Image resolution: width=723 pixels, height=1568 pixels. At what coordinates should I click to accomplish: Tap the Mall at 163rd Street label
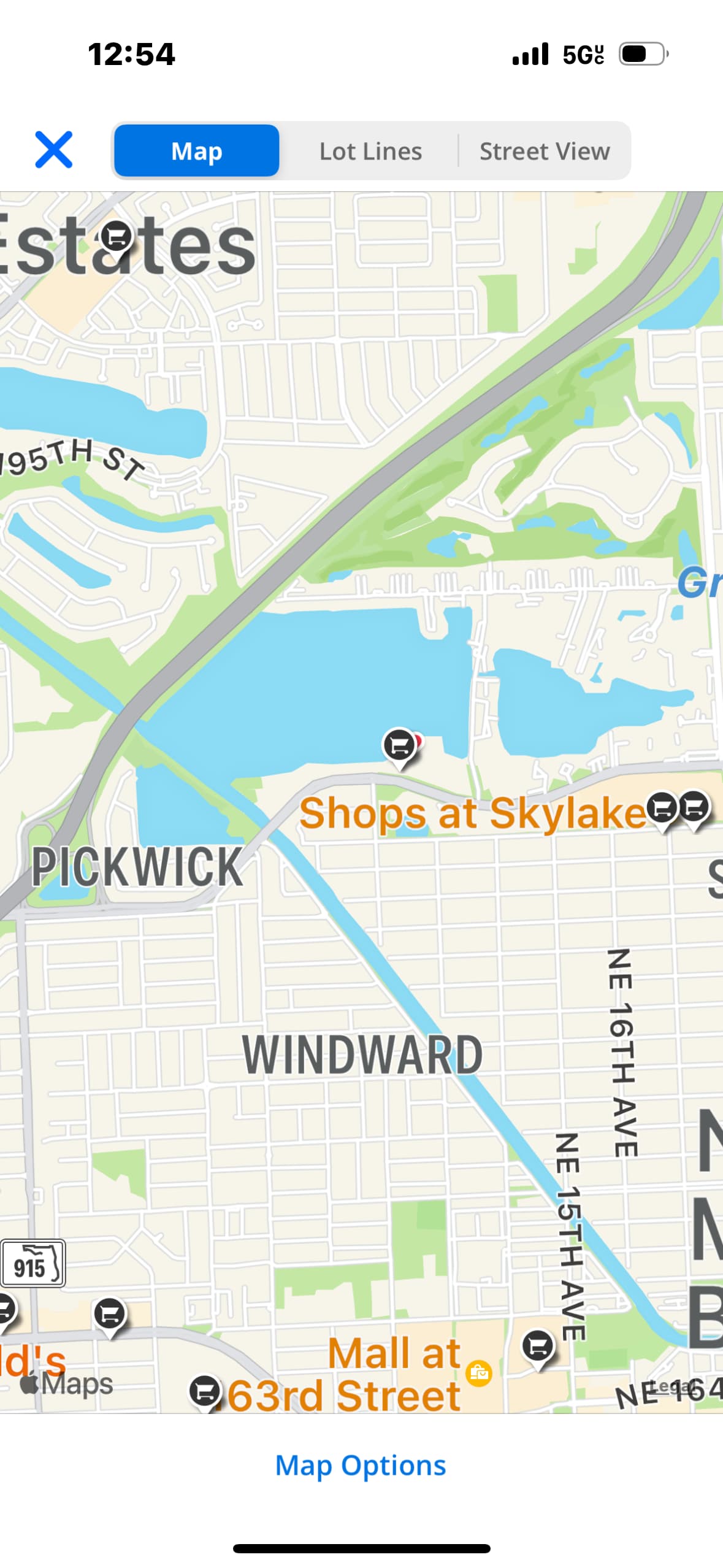tap(394, 1374)
